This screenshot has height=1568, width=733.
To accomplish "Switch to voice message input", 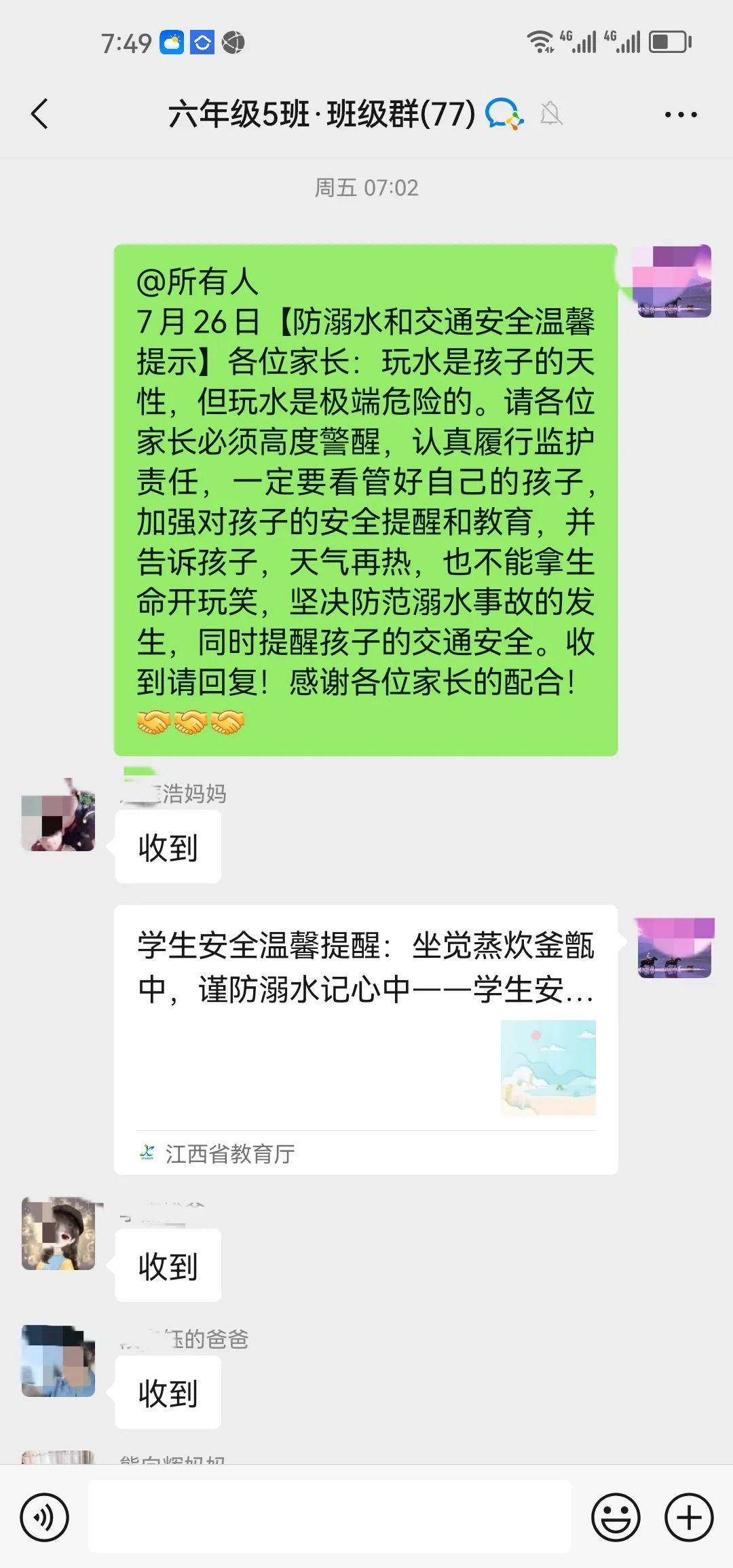I will pyautogui.click(x=45, y=1517).
